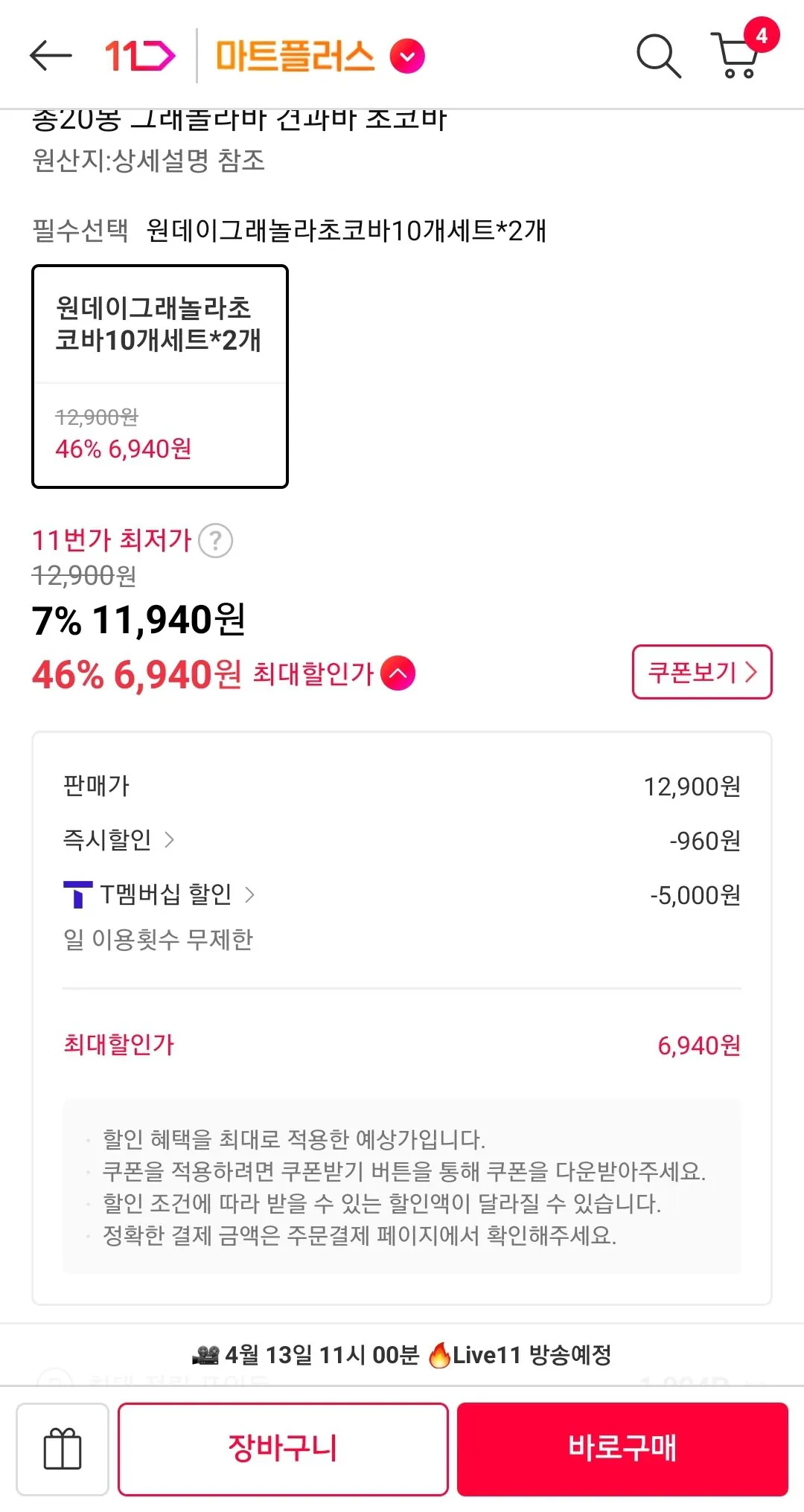This screenshot has height=1512, width=804.
Task: Tap the 11st logo in the header
Action: click(x=139, y=55)
